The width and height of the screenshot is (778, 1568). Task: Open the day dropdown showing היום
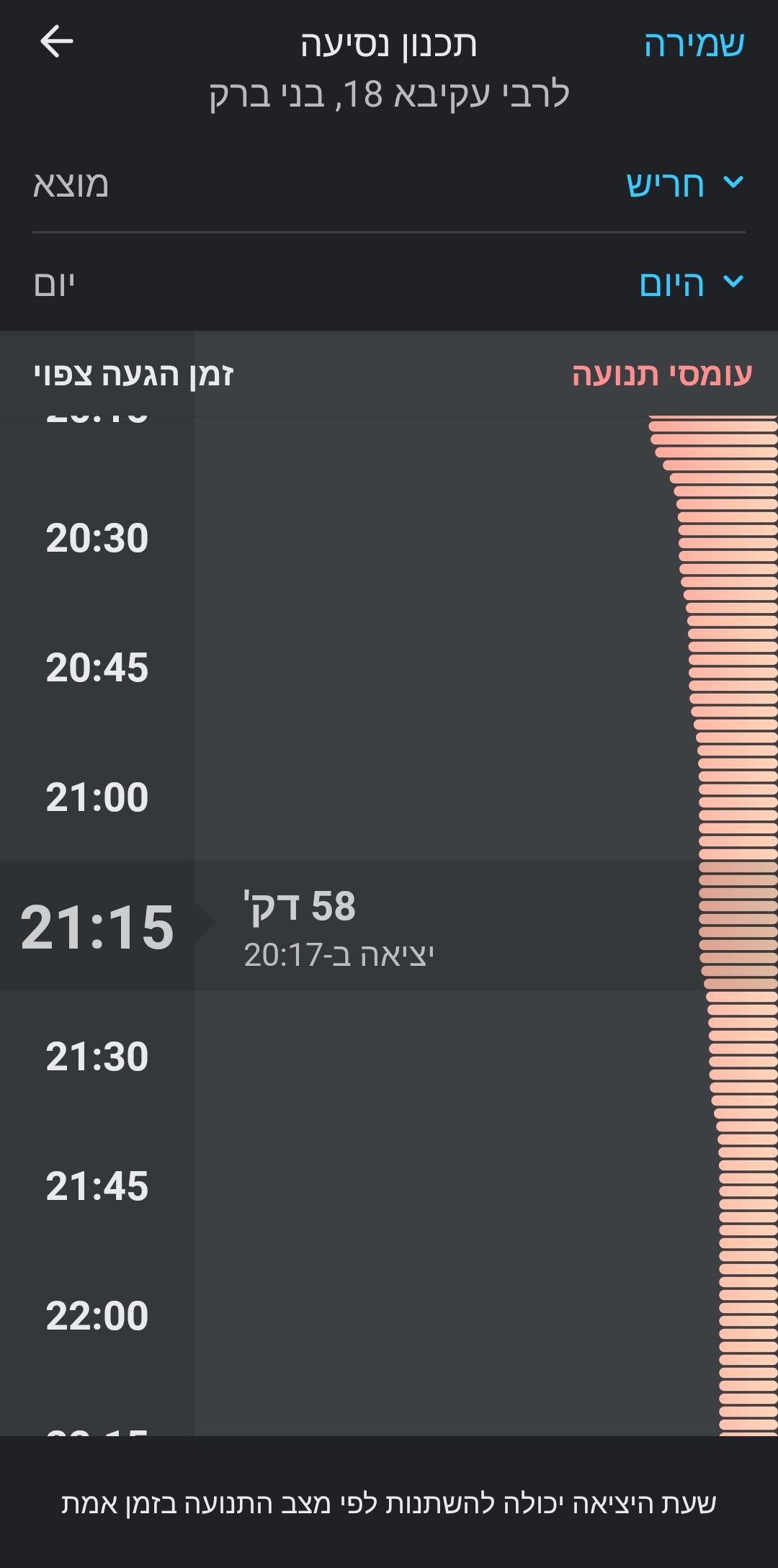point(689,284)
